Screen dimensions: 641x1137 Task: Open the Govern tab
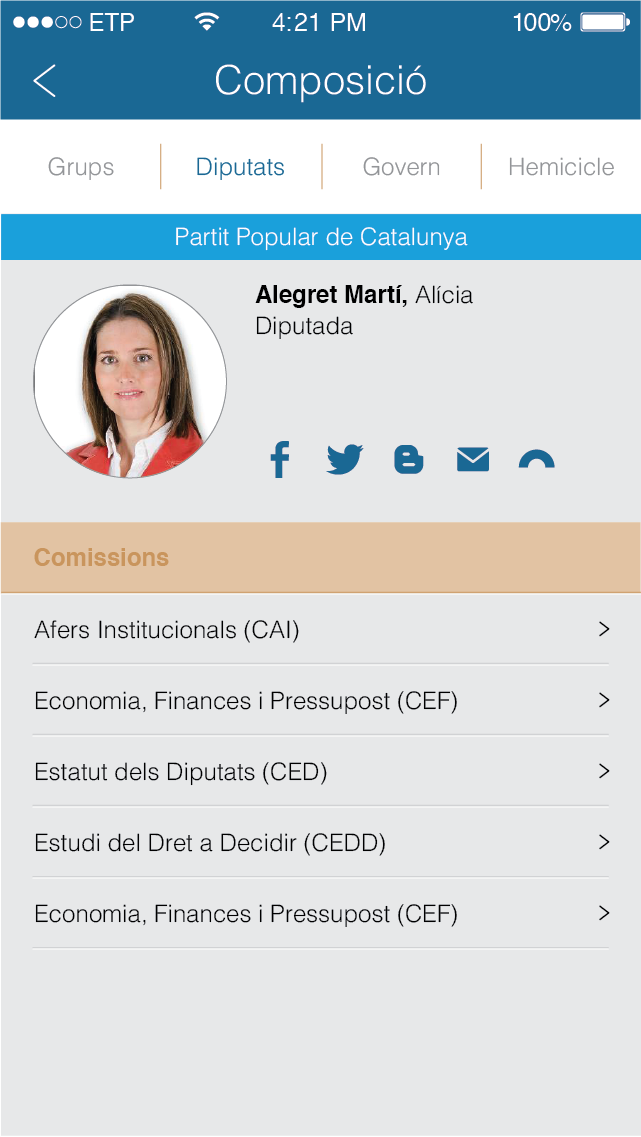tap(401, 167)
